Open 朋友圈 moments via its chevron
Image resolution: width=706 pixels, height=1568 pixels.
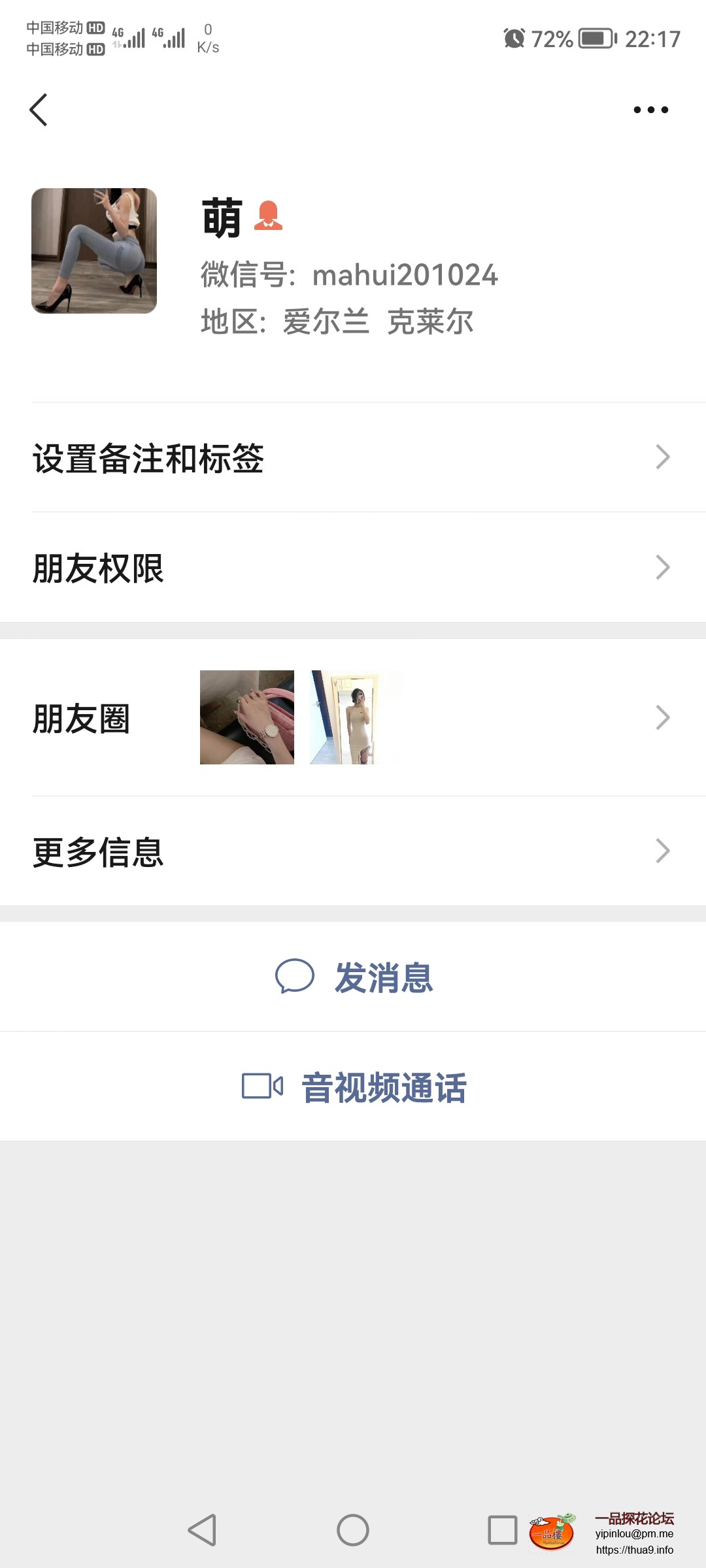[663, 717]
